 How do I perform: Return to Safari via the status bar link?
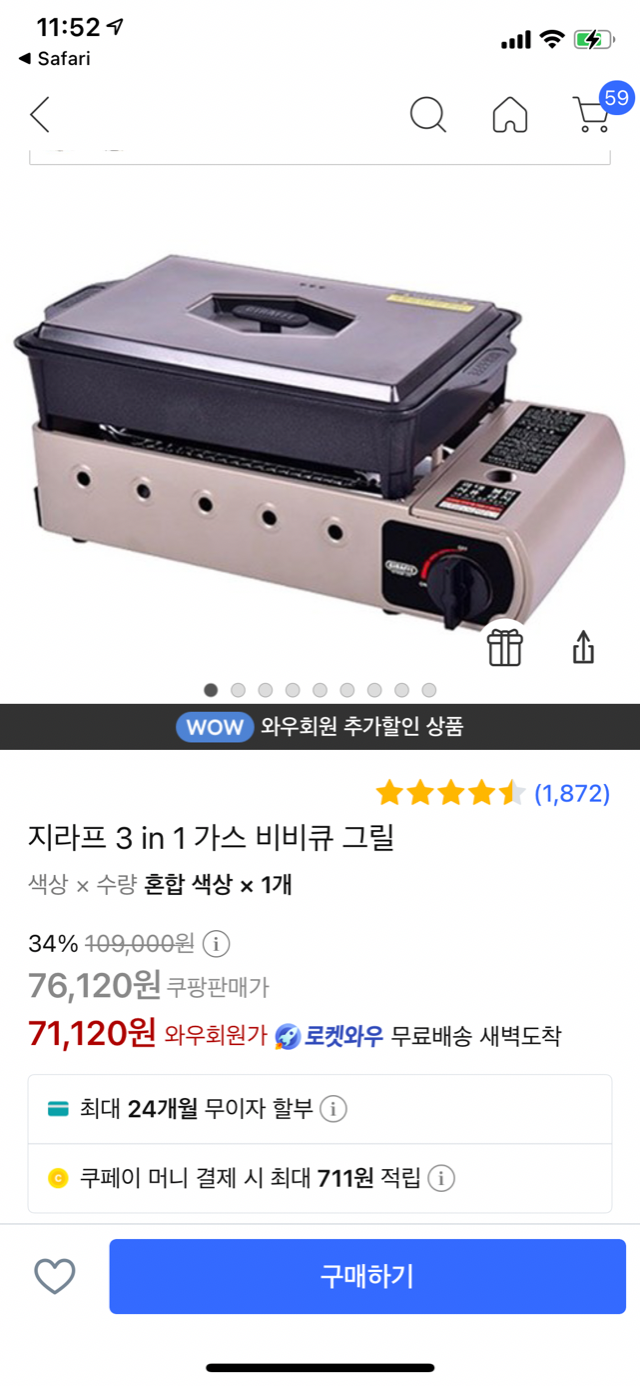54,59
